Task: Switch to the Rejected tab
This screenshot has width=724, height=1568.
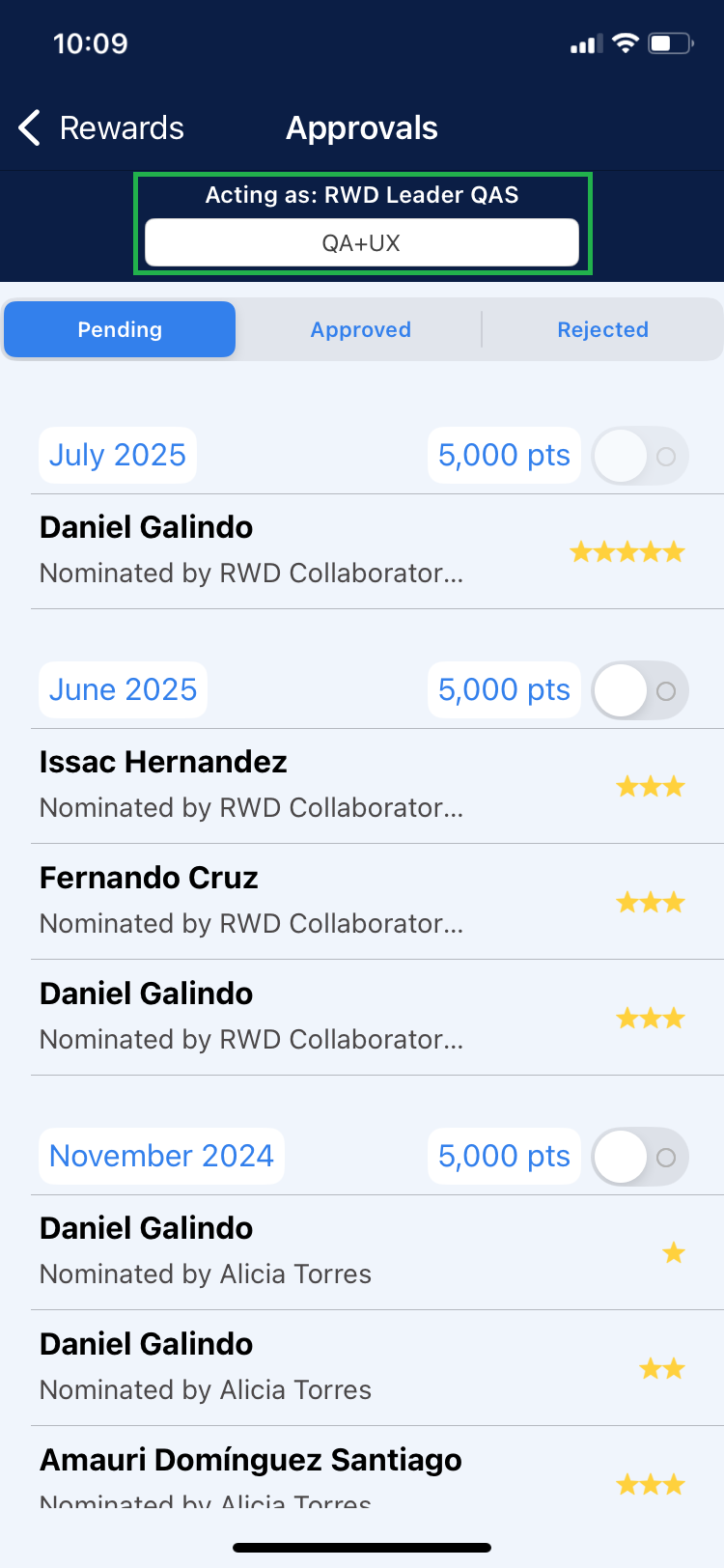Action: coord(602,330)
